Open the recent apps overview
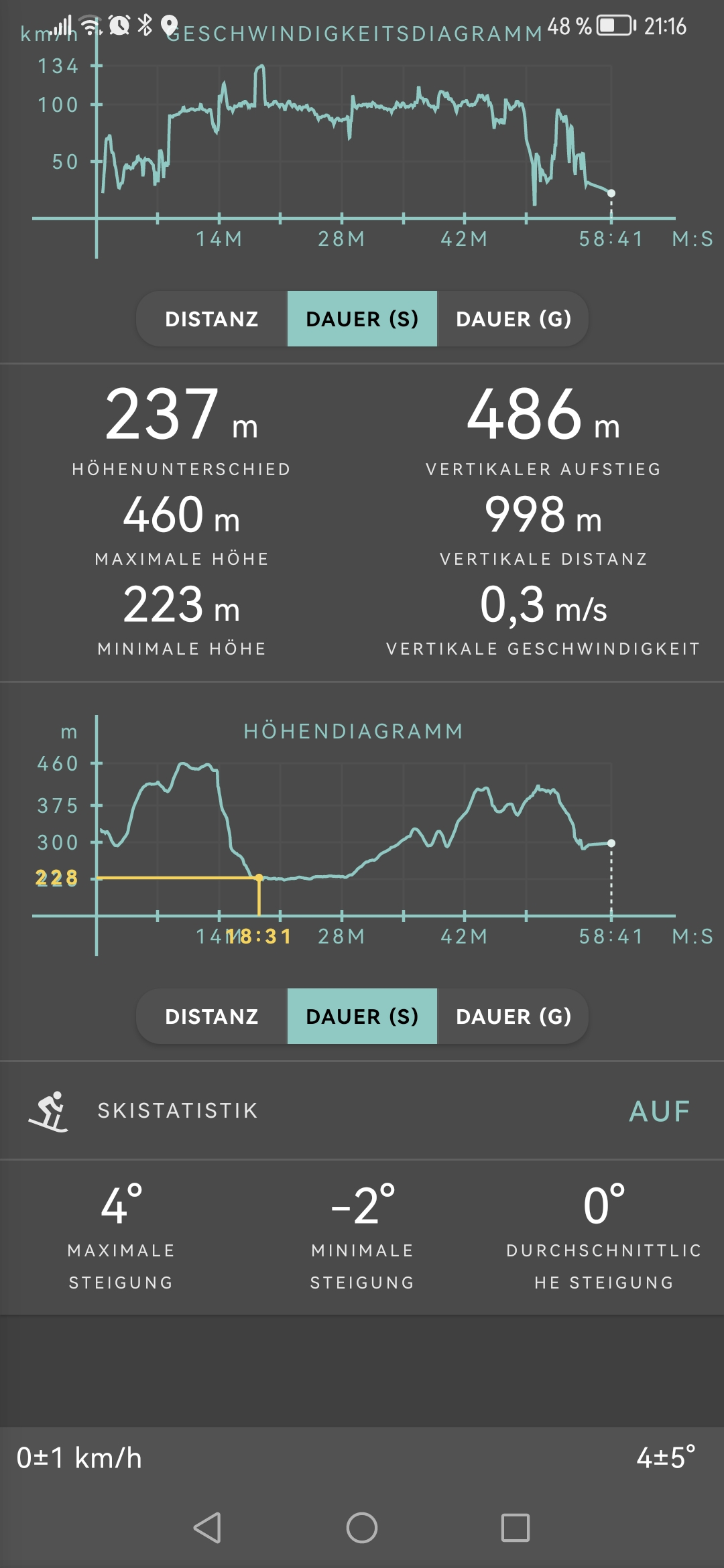The width and height of the screenshot is (724, 1568). point(516,1528)
